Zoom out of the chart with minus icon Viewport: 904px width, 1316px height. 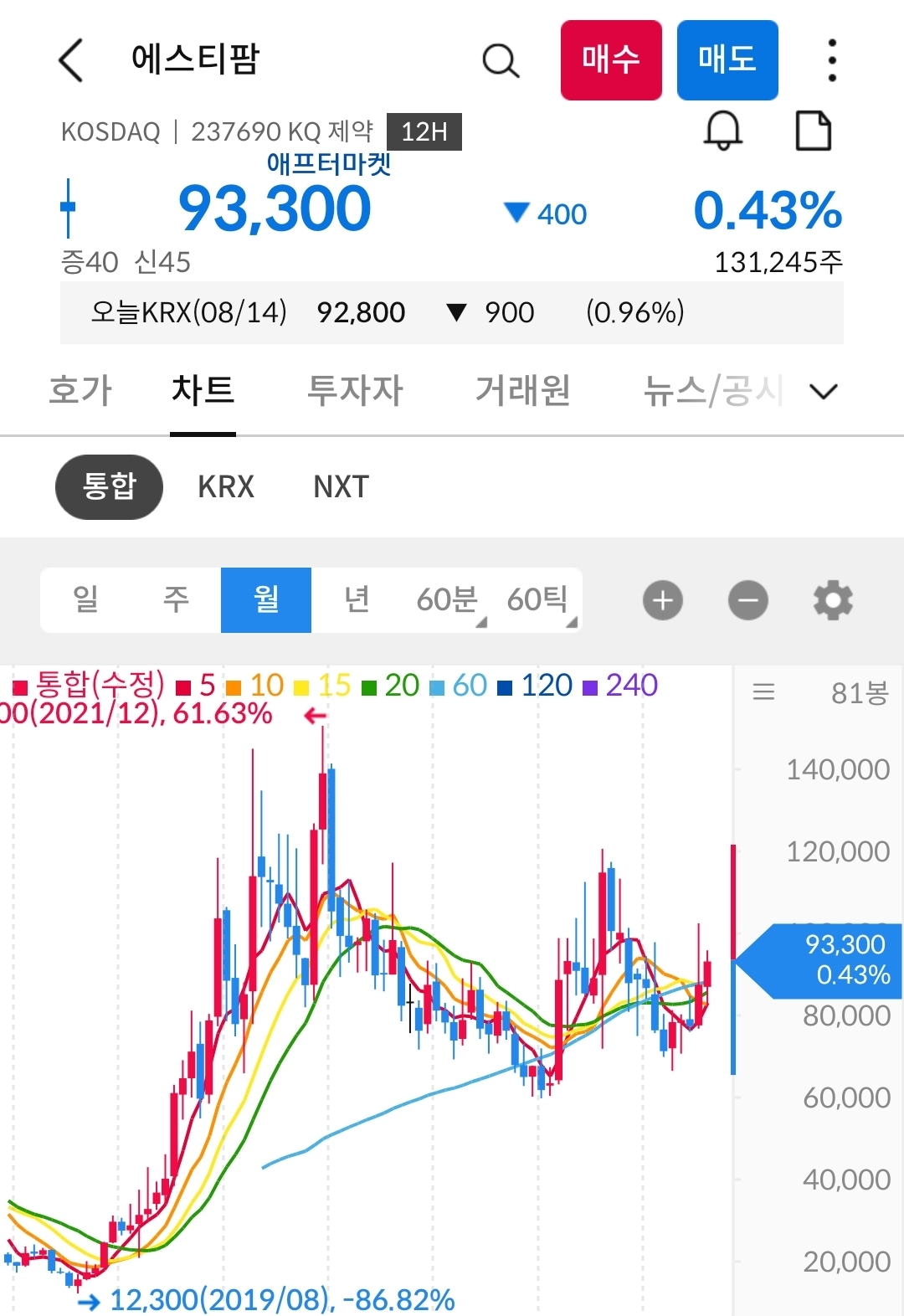click(x=747, y=599)
